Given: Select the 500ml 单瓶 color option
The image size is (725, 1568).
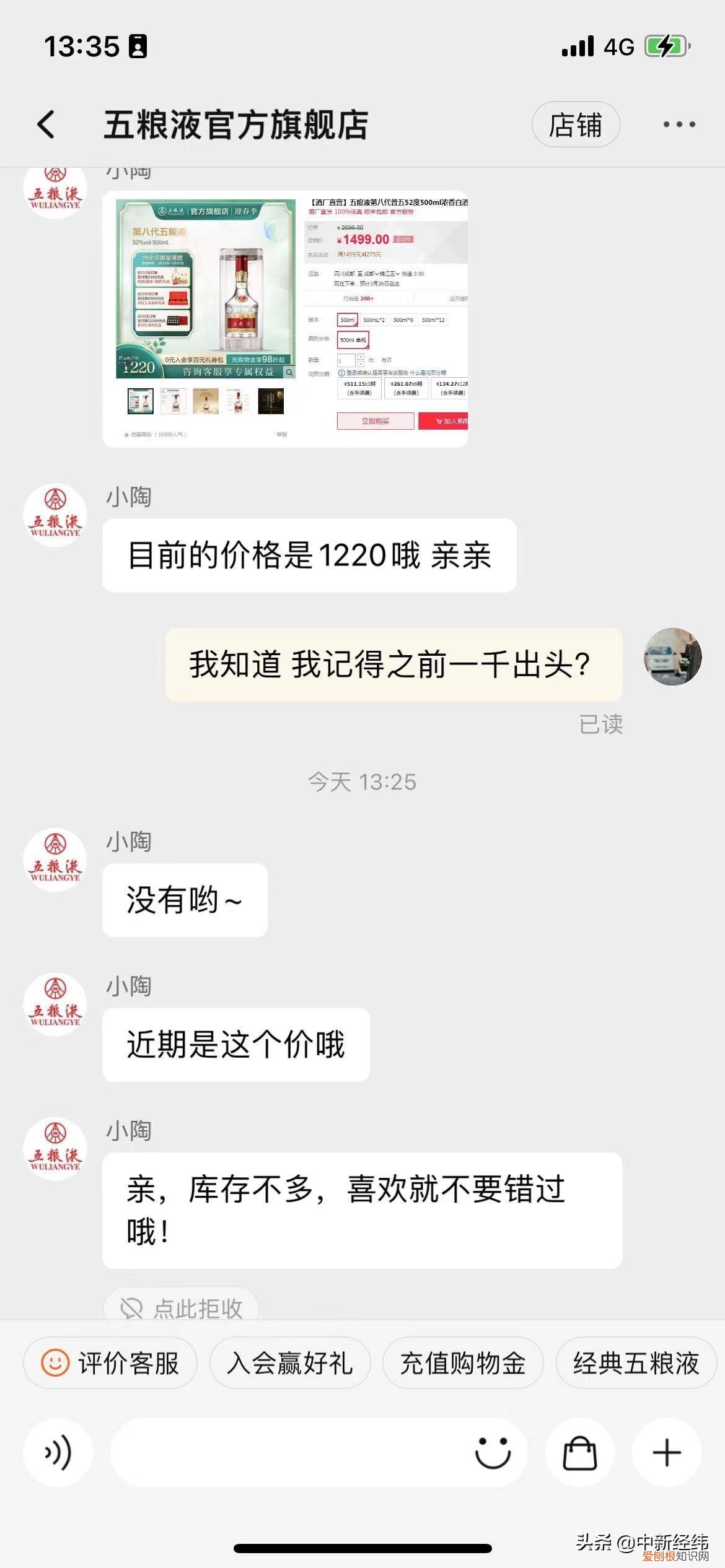Looking at the screenshot, I should click(x=353, y=341).
